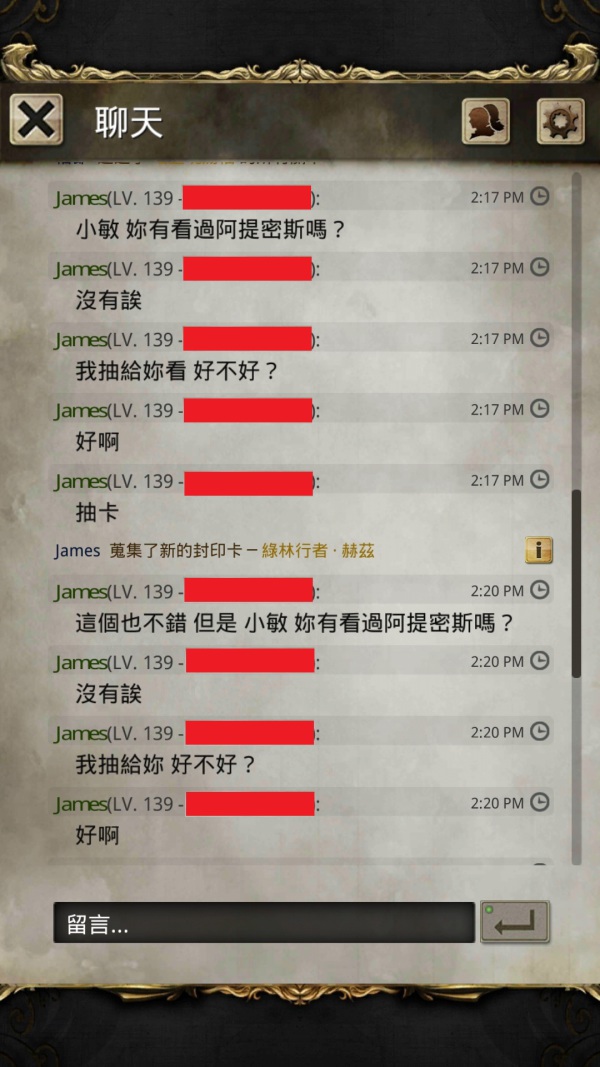Open the 綠林行者·赫茲 card link
600x1067 pixels.
click(x=318, y=551)
